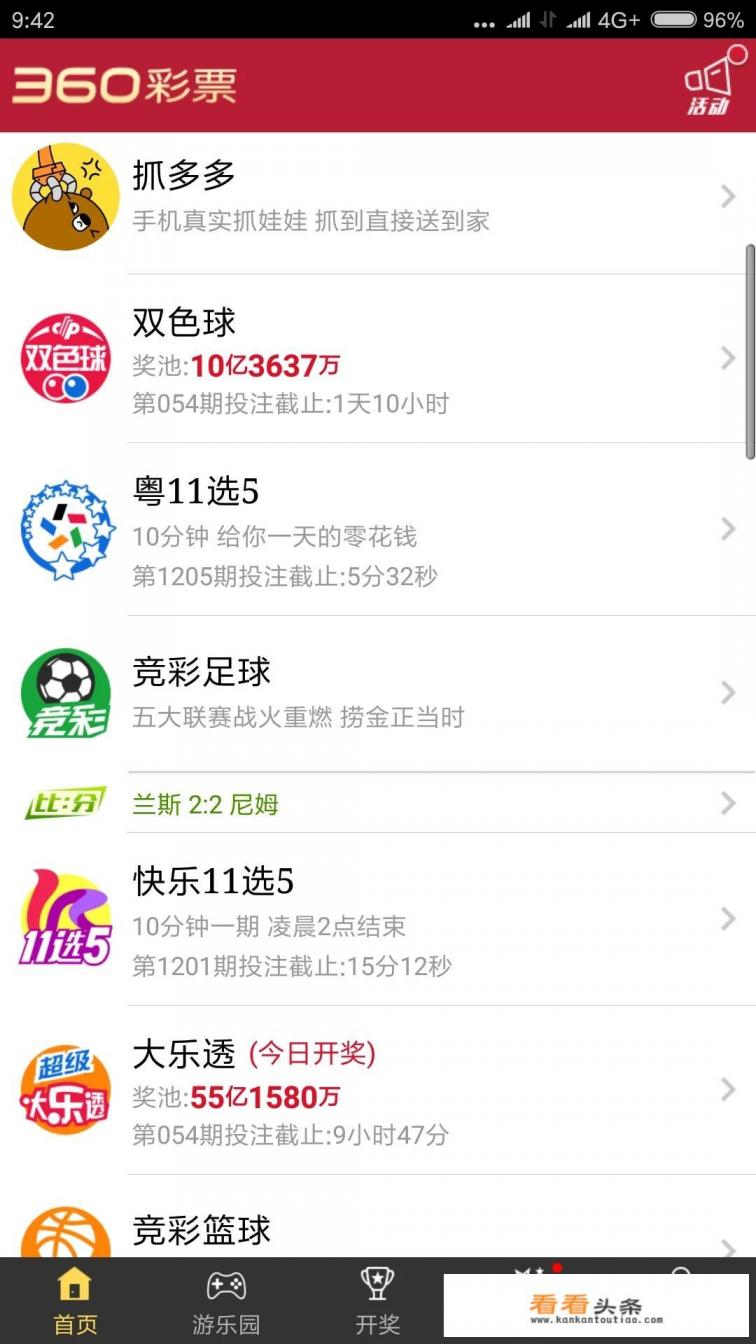Open the chevron beside 兰斯 2:2 尼姆
The height and width of the screenshot is (1344, 756).
pos(727,803)
